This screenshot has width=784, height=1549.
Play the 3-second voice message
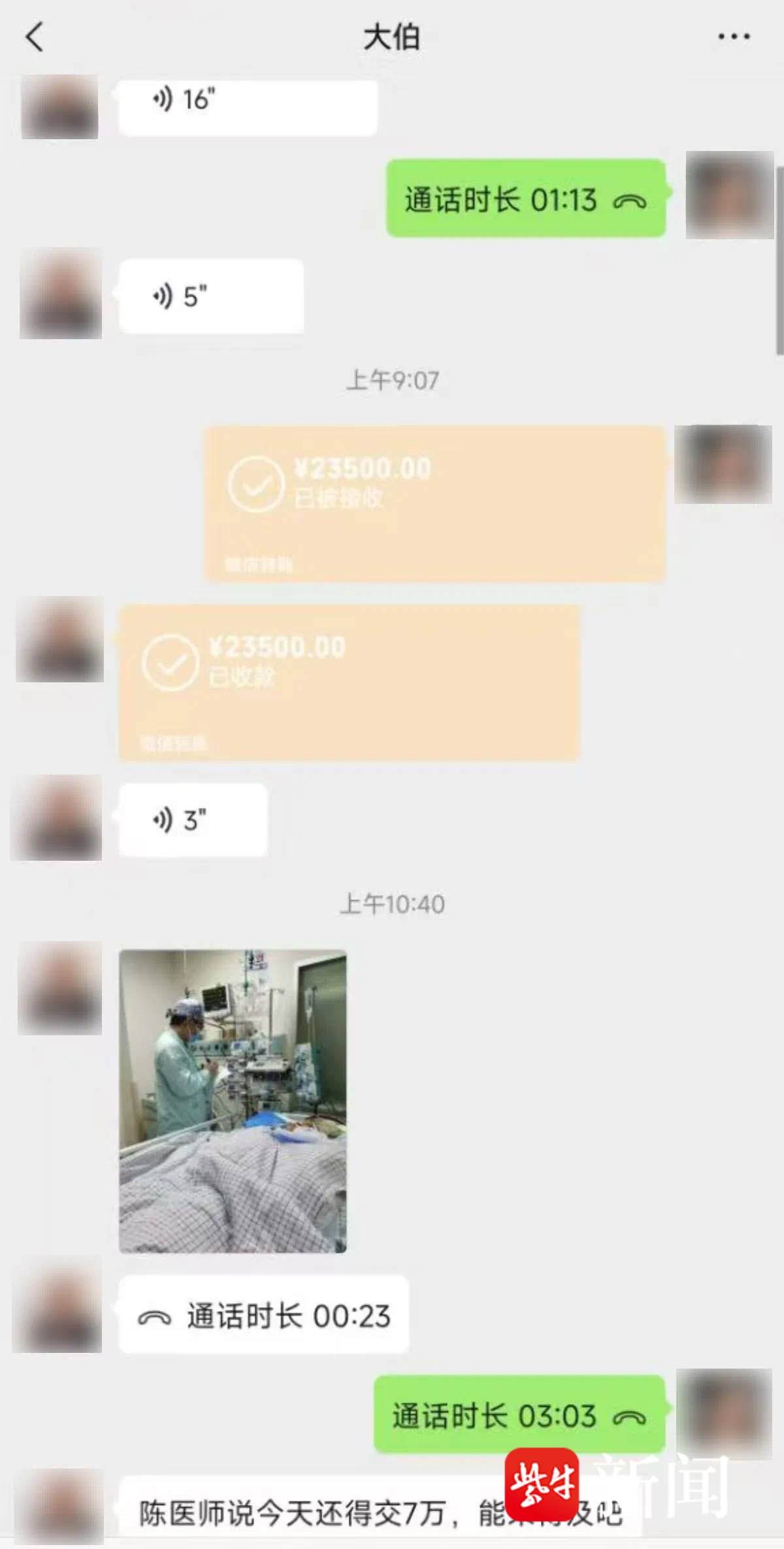coord(192,820)
